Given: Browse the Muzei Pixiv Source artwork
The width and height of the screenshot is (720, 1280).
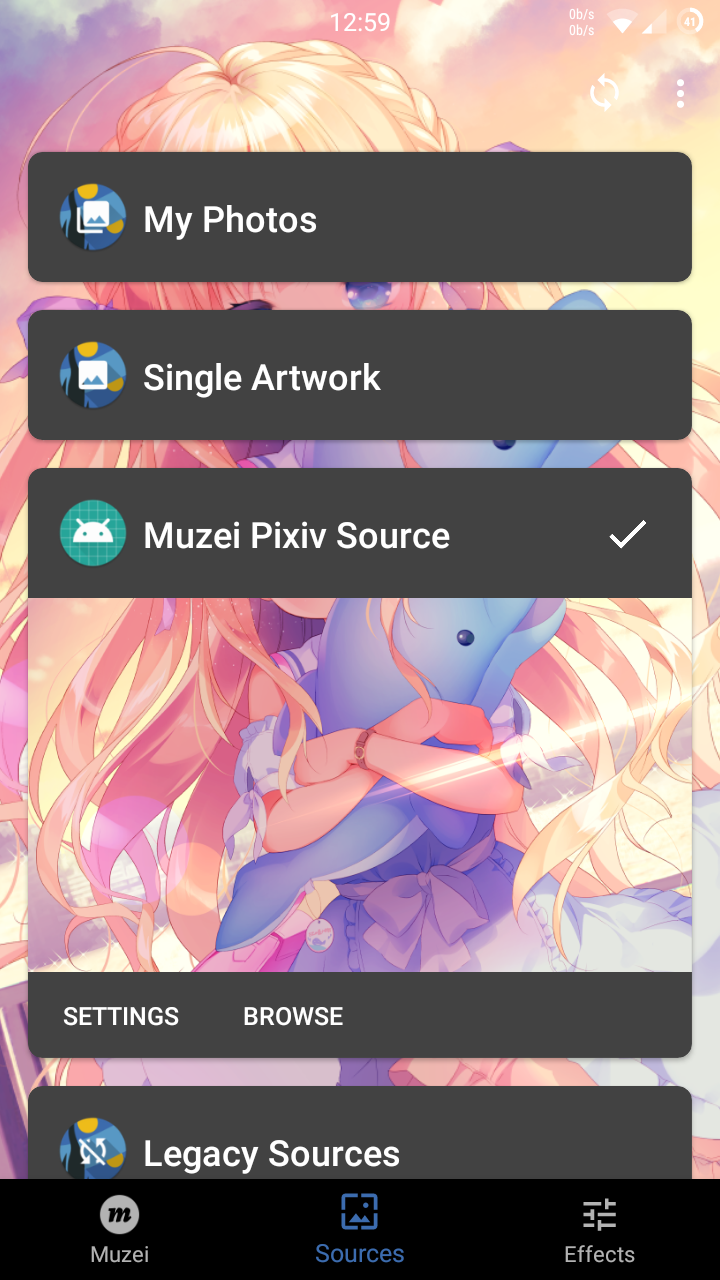Looking at the screenshot, I should coord(293,1016).
